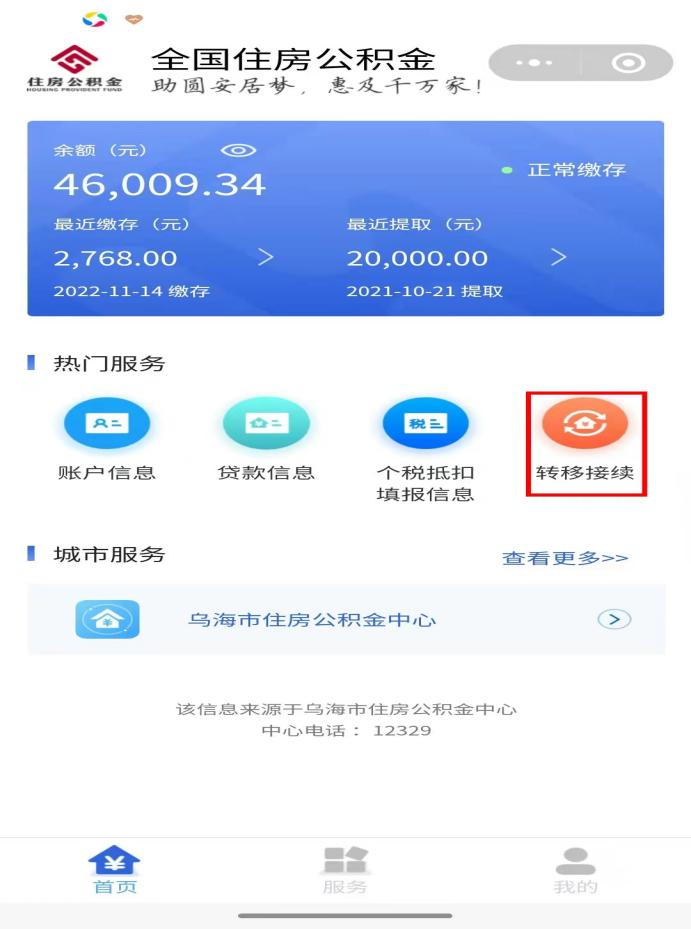Open recent withdrawal details arrow
This screenshot has width=691, height=929.
pos(558,258)
